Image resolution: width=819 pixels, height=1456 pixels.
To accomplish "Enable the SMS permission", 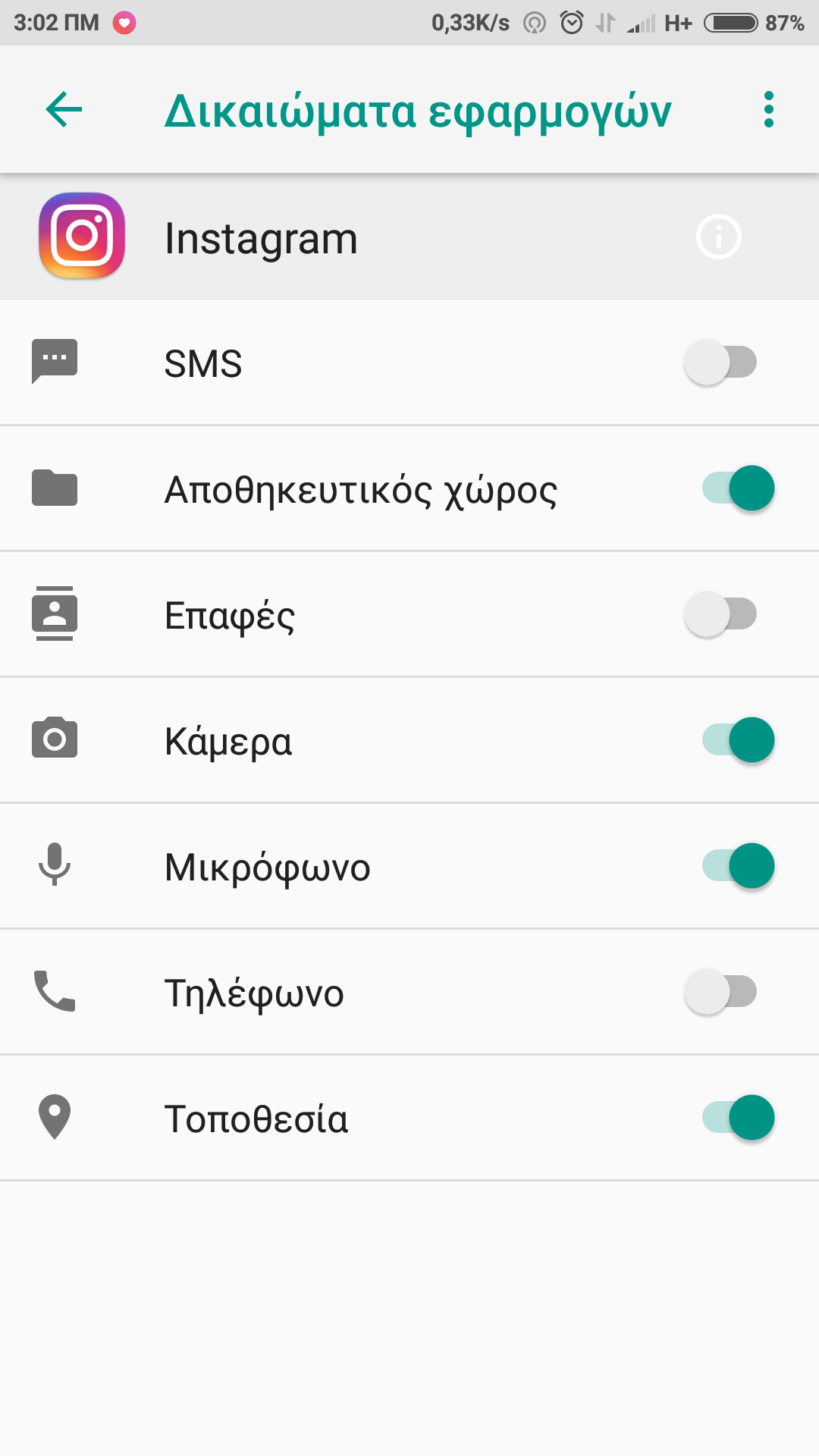I will pyautogui.click(x=721, y=362).
